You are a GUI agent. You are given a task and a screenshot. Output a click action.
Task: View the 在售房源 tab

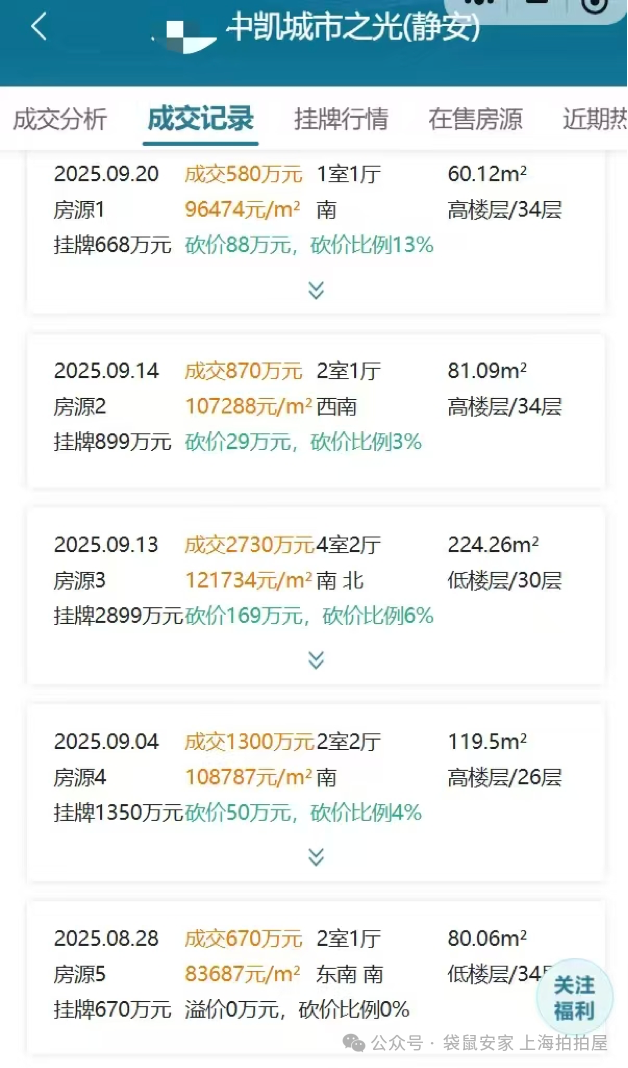click(x=475, y=119)
